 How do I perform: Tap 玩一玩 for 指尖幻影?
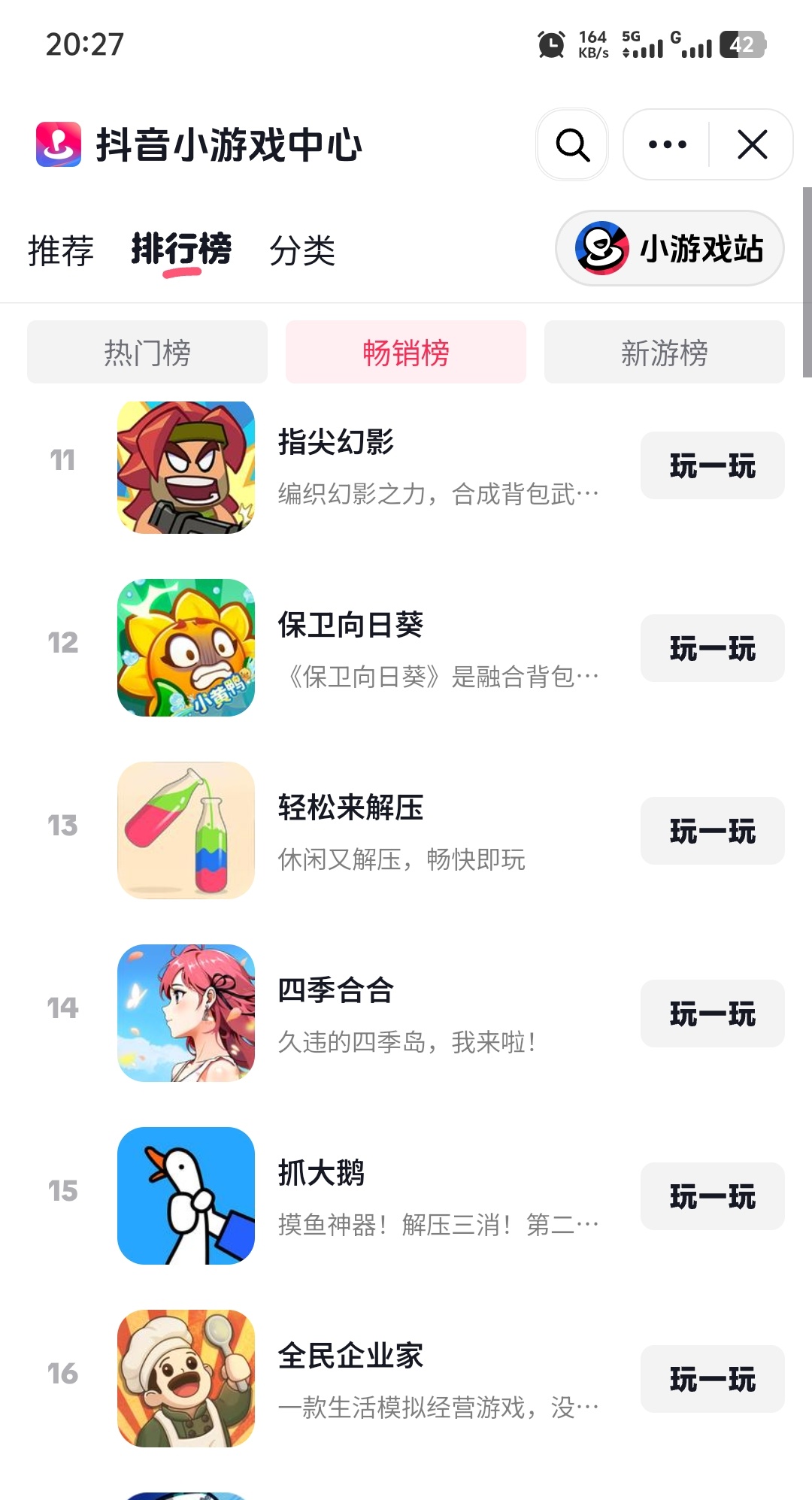tap(712, 465)
